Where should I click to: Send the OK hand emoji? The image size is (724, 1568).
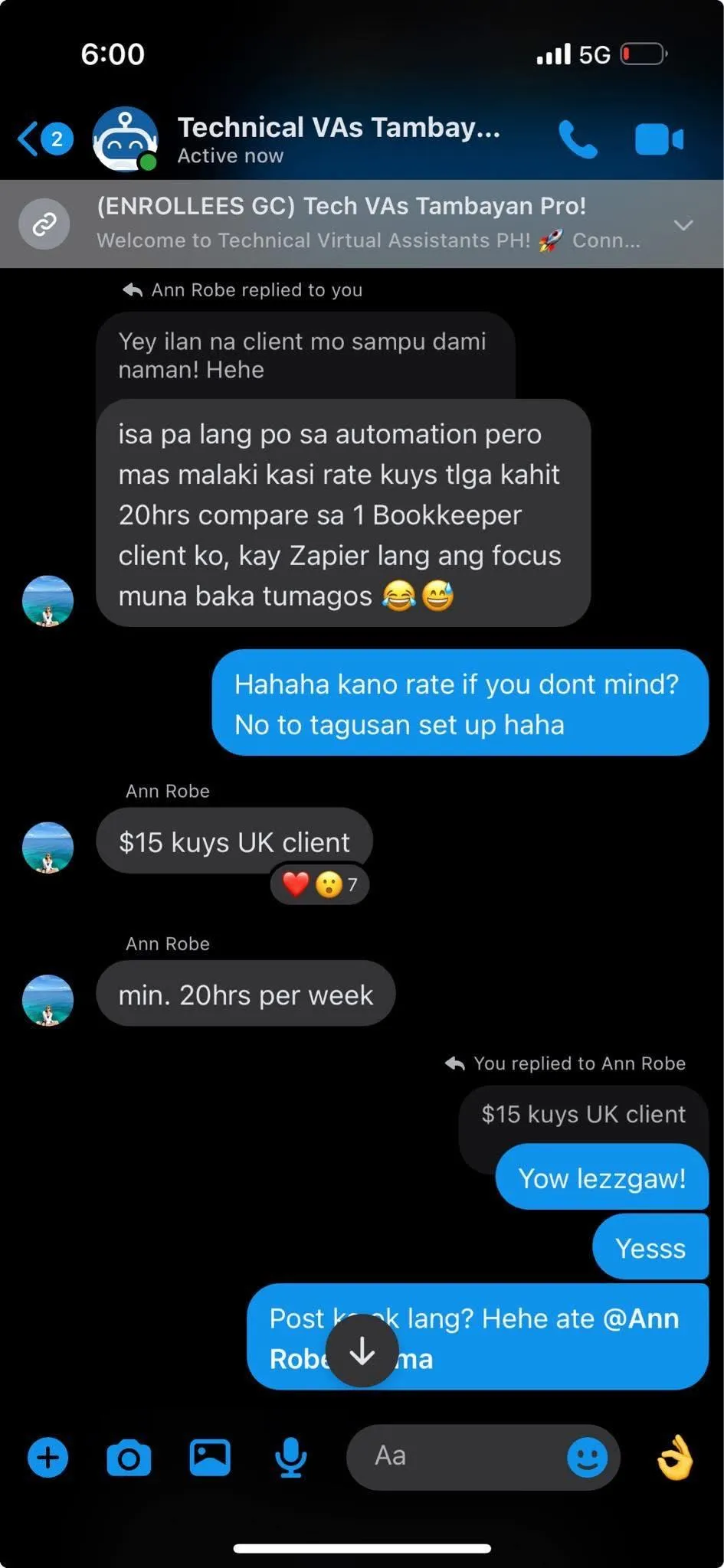[675, 1457]
